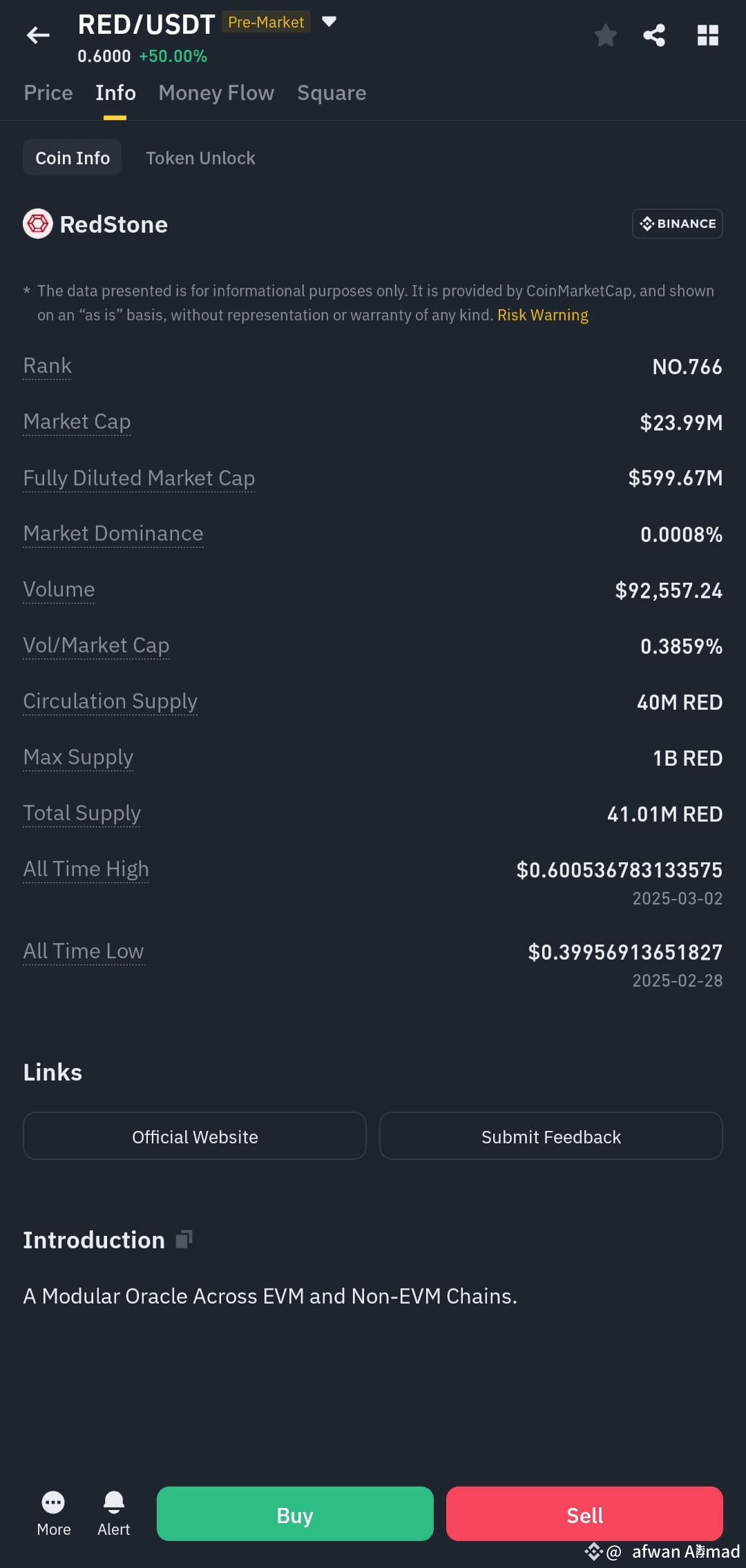The image size is (746, 1568).
Task: Expand the Market Cap explanation
Action: (77, 421)
